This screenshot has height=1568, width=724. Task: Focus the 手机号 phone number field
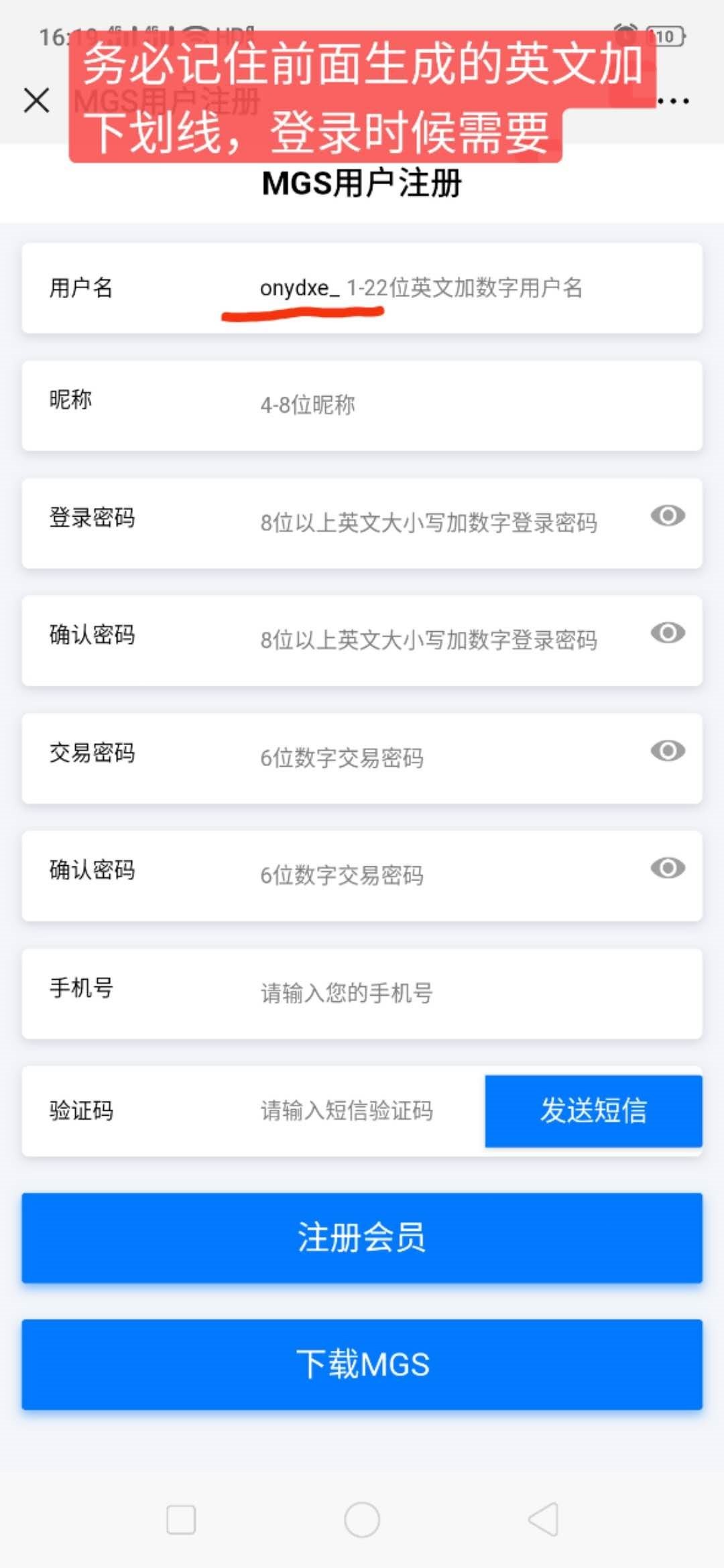[x=463, y=992]
